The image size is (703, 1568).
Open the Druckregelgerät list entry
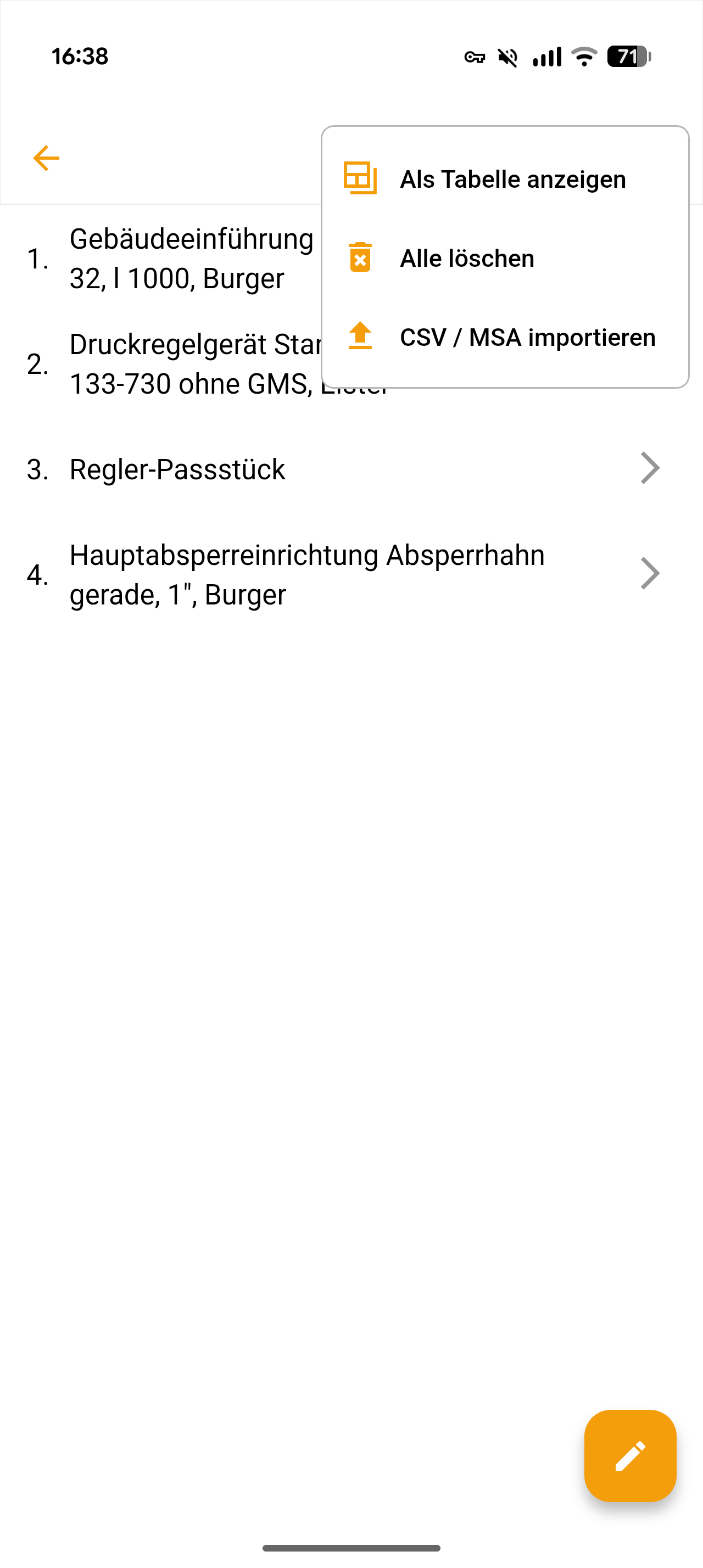(x=182, y=364)
